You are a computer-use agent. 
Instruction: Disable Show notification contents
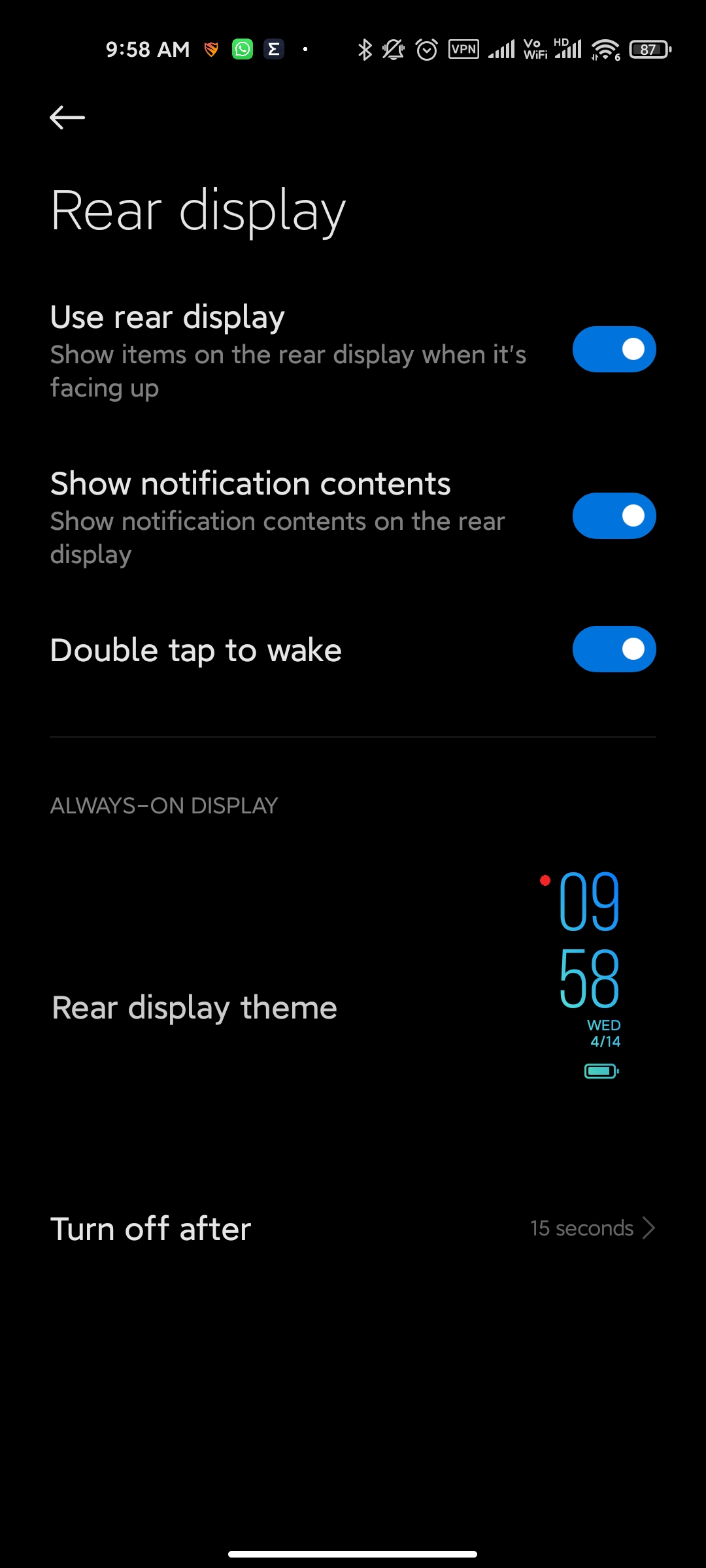click(614, 516)
